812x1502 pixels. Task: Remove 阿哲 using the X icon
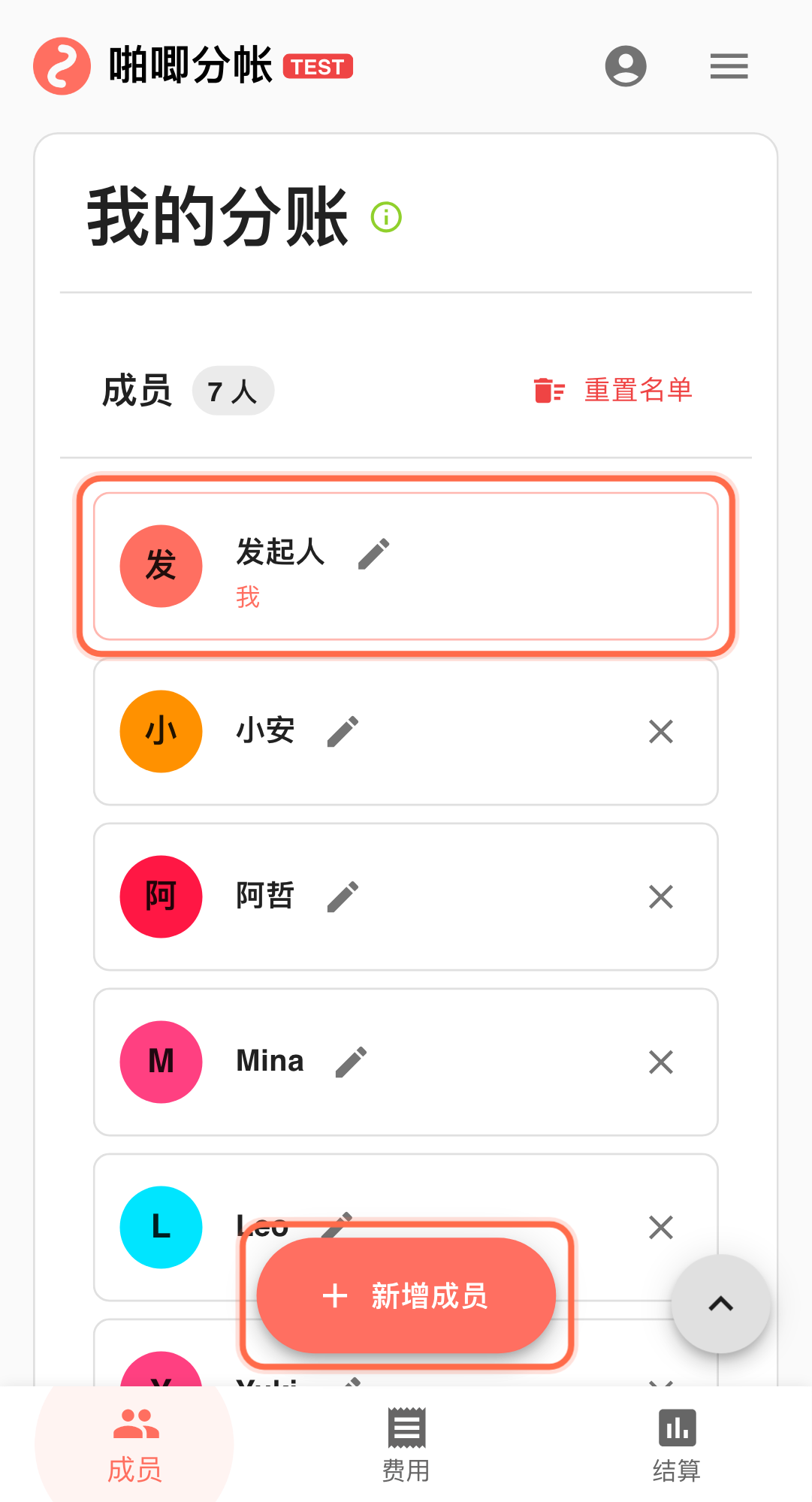point(660,897)
